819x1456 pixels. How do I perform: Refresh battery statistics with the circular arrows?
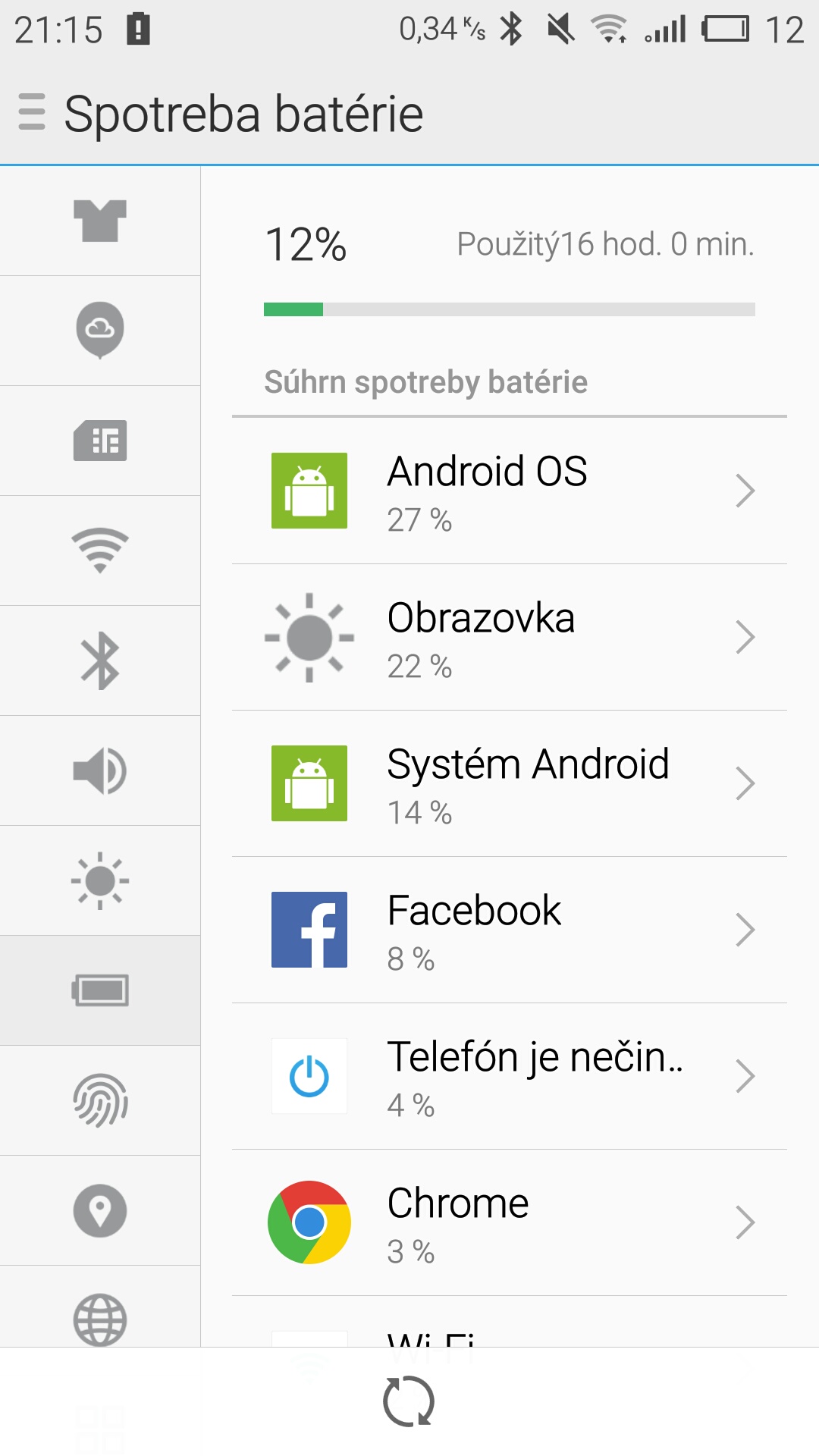coord(409,1401)
